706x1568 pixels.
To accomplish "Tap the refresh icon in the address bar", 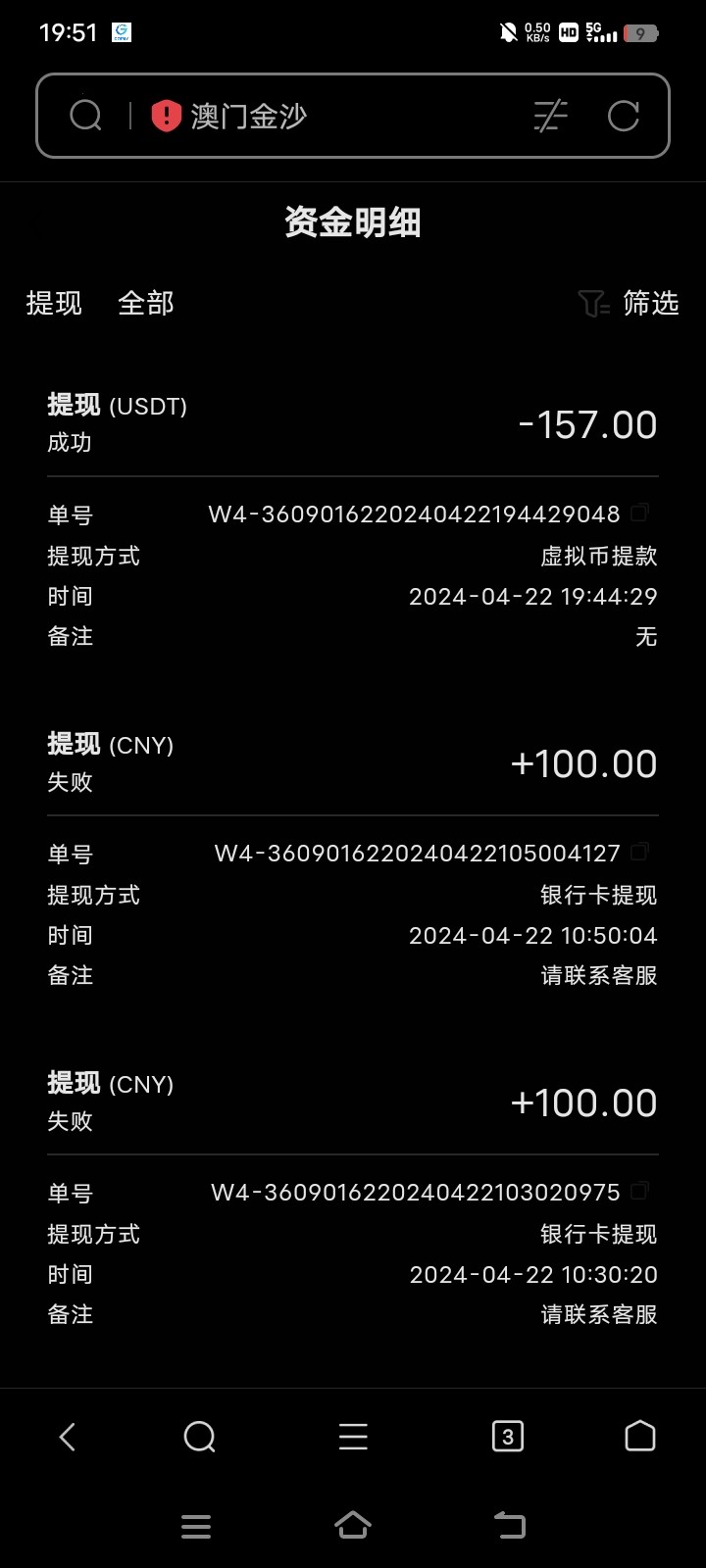I will 625,115.
